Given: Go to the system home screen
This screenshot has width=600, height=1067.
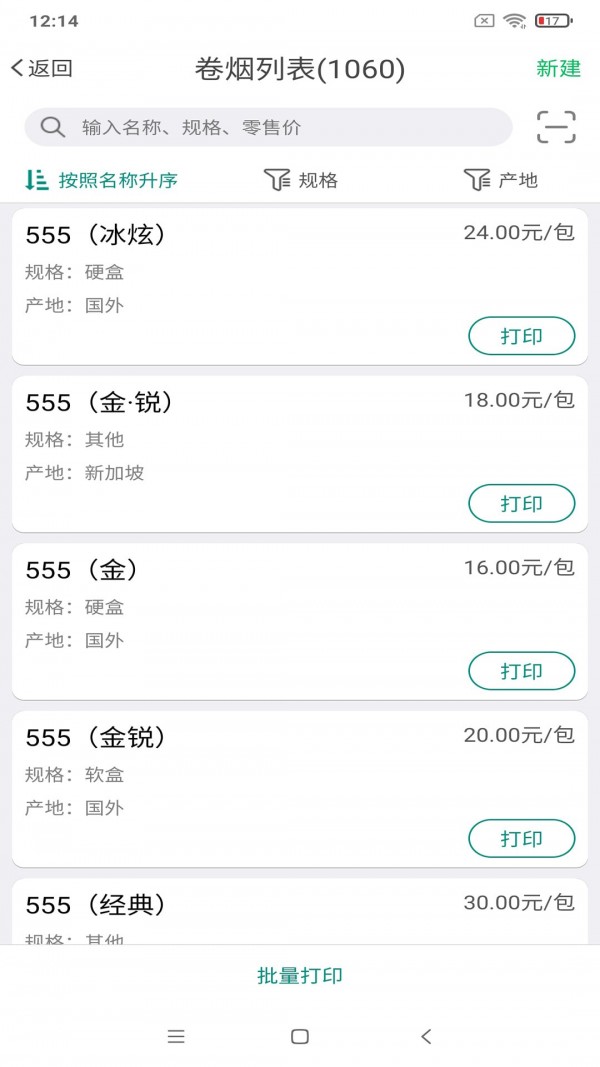Looking at the screenshot, I should coord(299,1036).
